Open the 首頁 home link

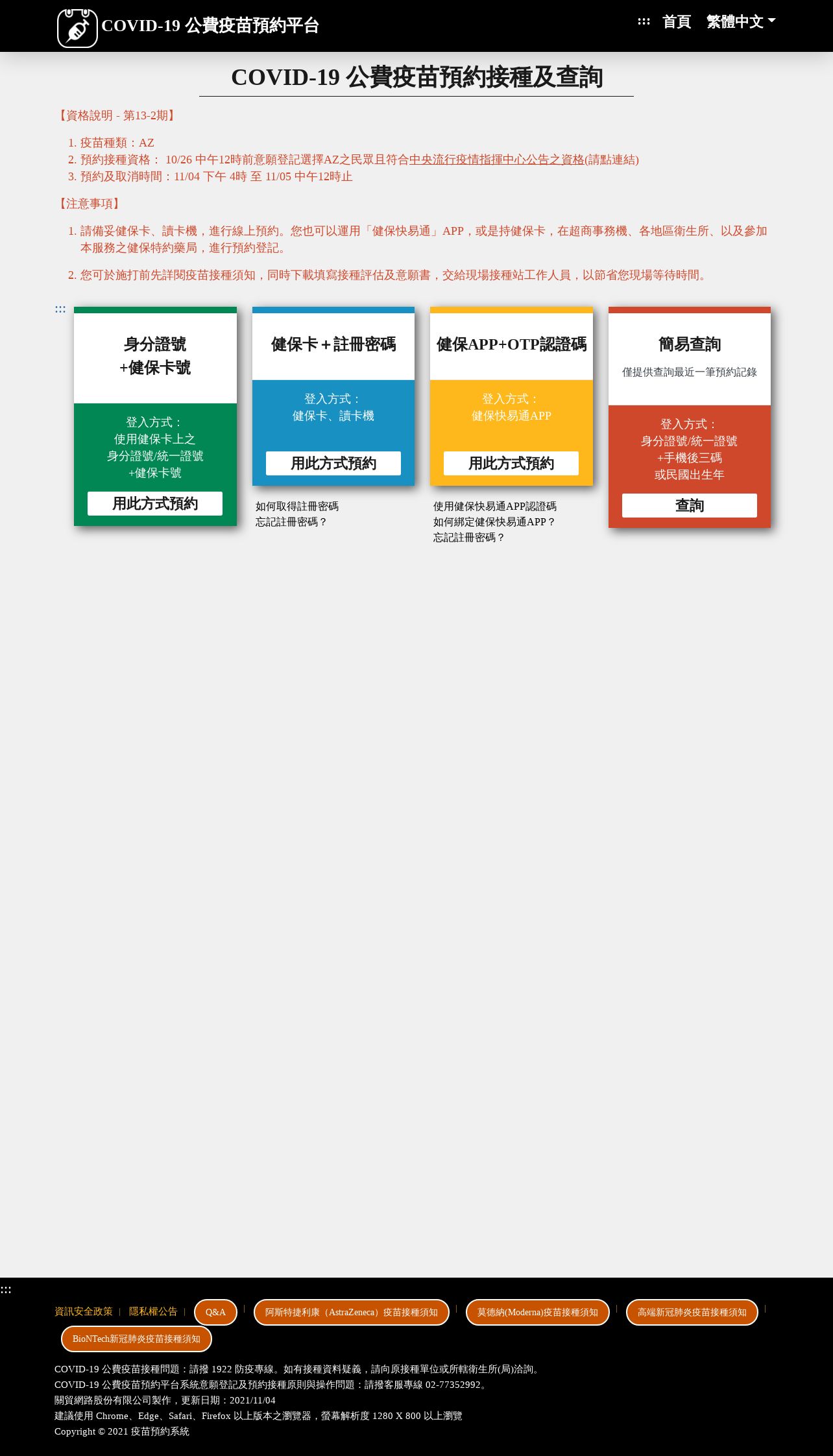[x=677, y=22]
